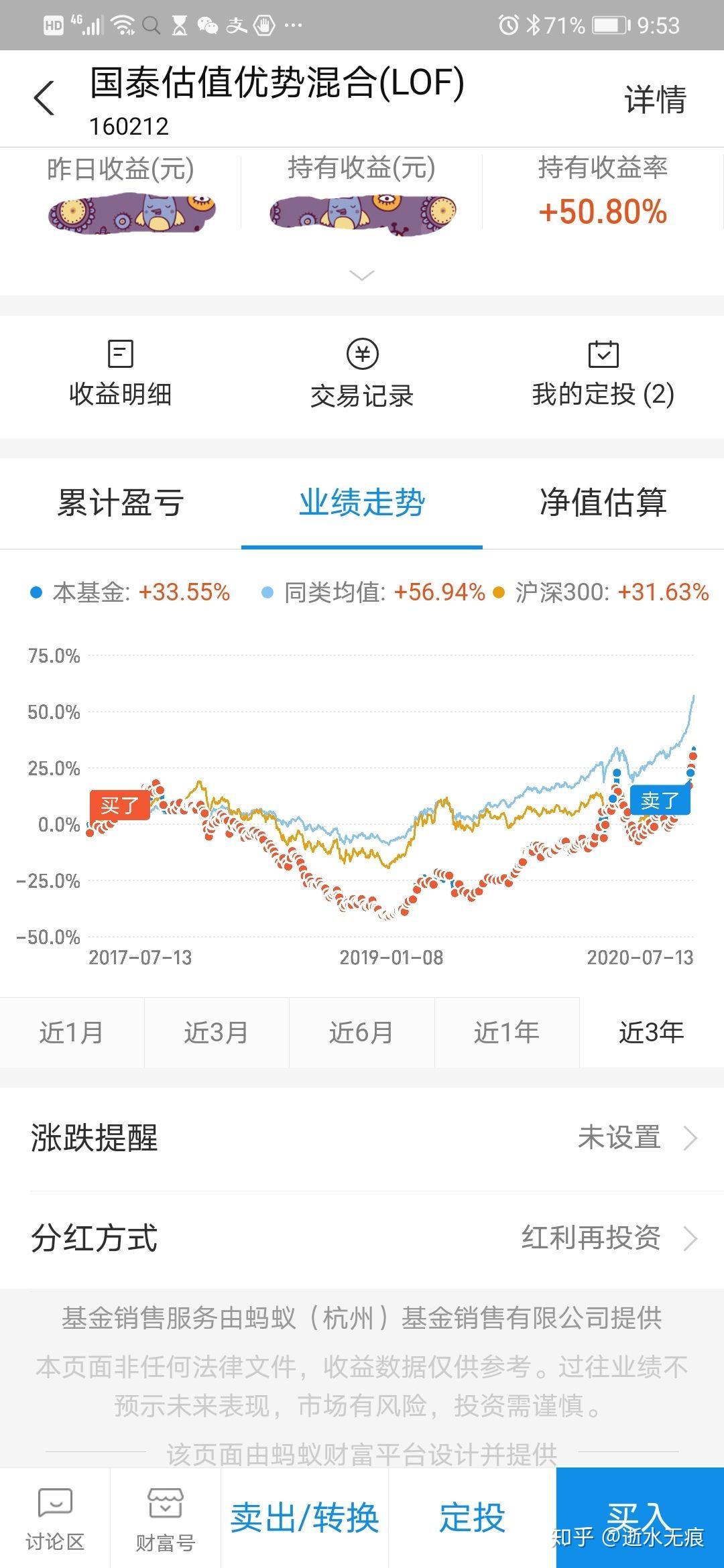The image size is (724, 1568).
Task: Select the 近3年 chart range
Action: click(x=652, y=1032)
